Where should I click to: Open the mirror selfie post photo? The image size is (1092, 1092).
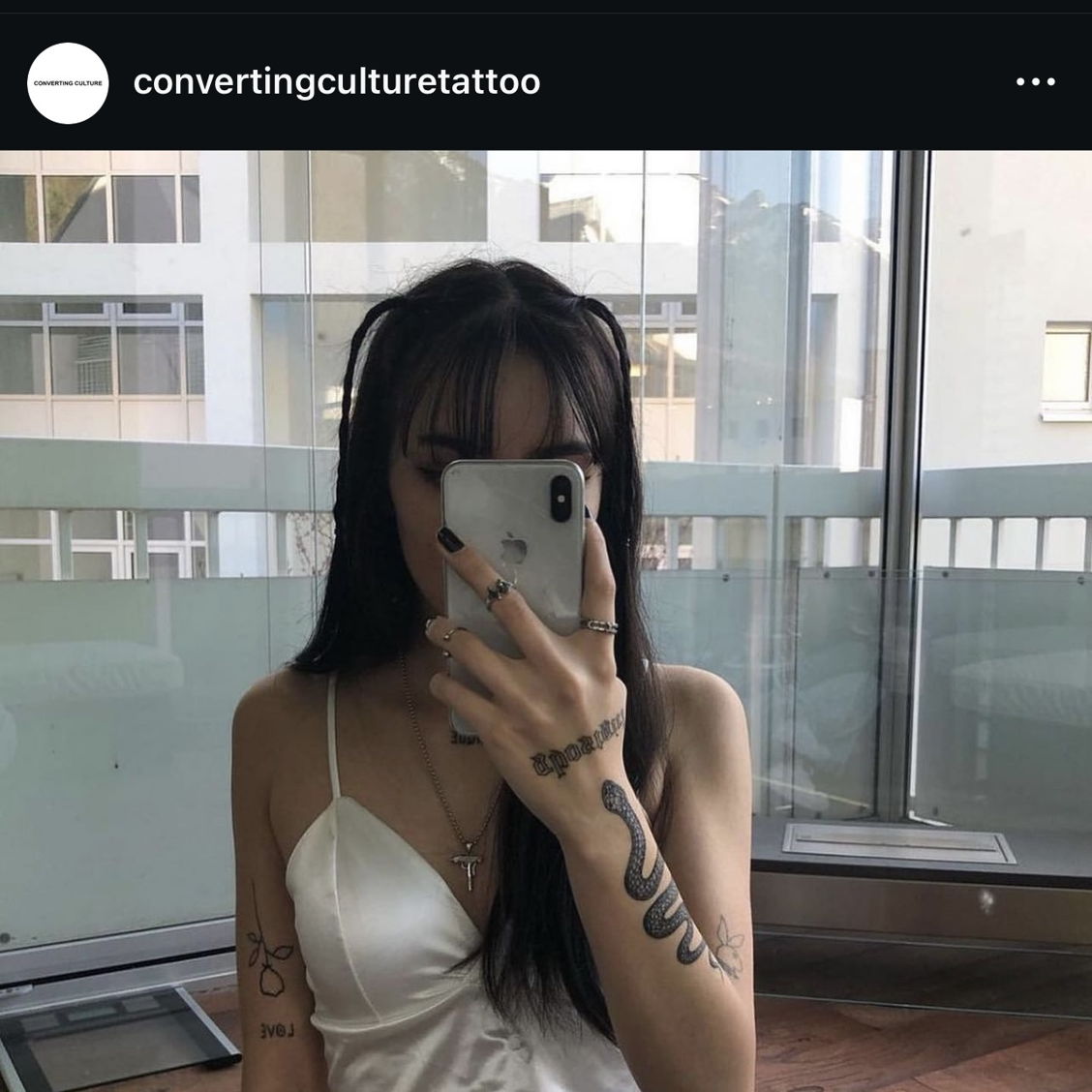pyautogui.click(x=546, y=620)
